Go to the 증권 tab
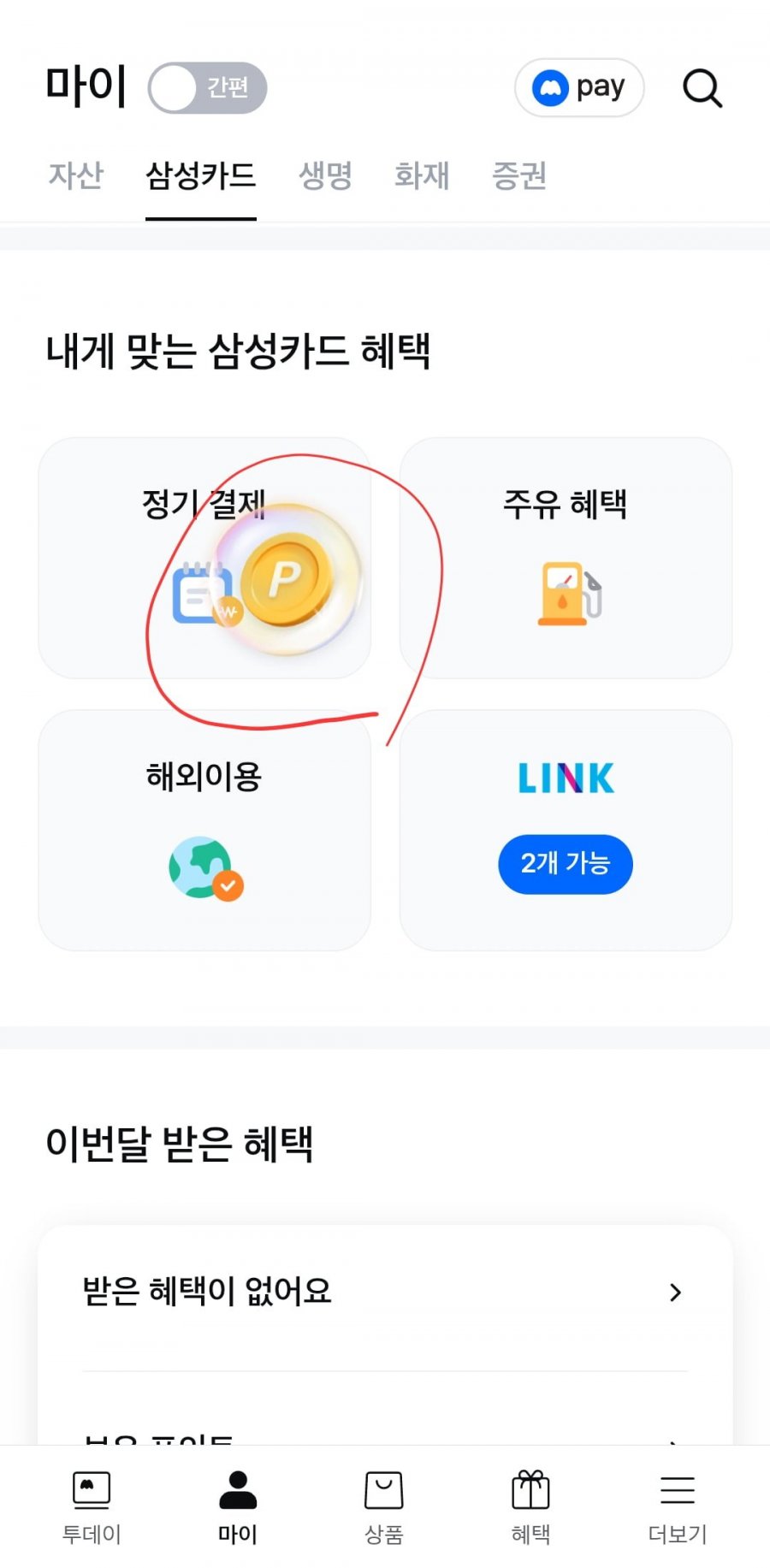The image size is (770, 1568). (x=519, y=175)
